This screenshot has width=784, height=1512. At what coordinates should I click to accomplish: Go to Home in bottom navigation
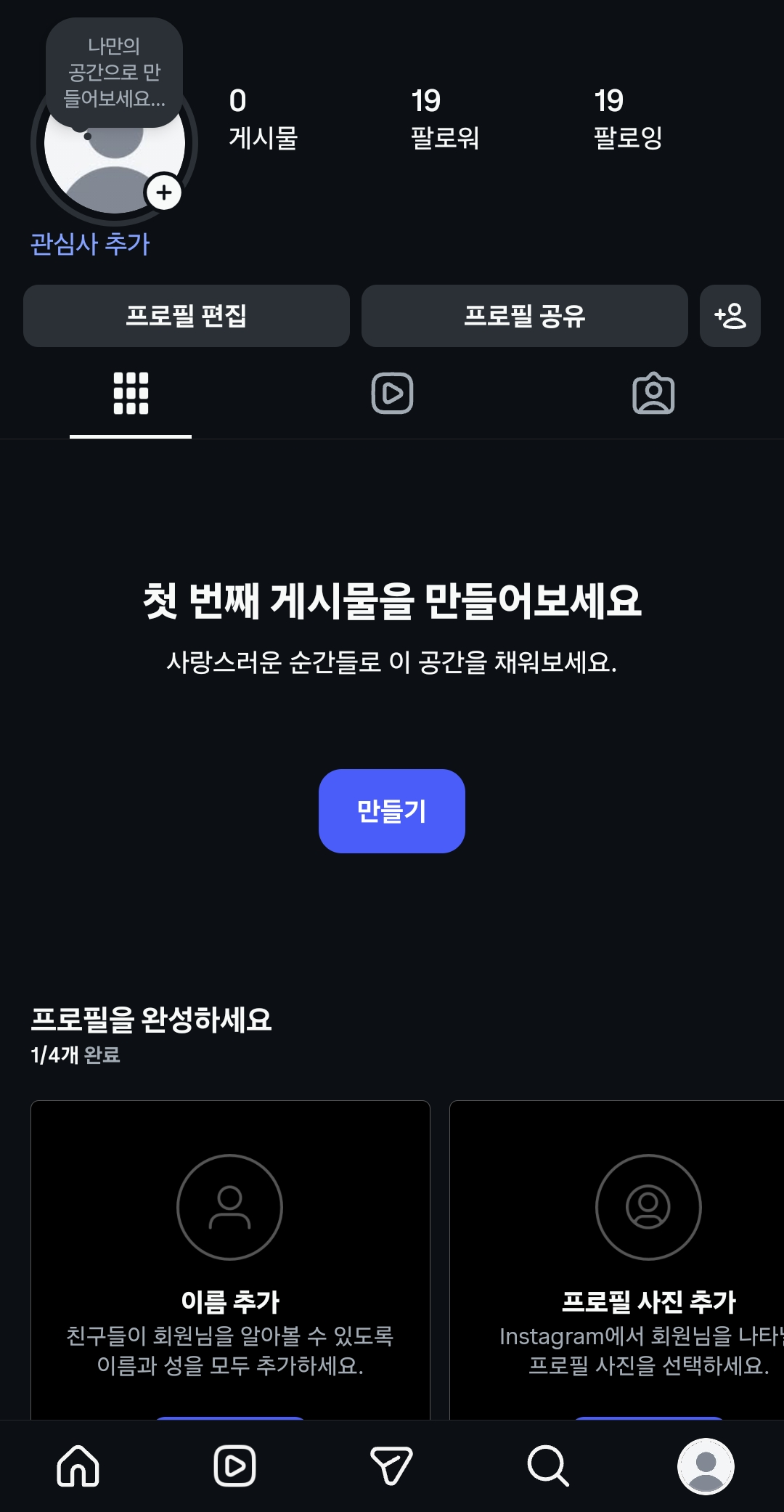coord(78,1466)
